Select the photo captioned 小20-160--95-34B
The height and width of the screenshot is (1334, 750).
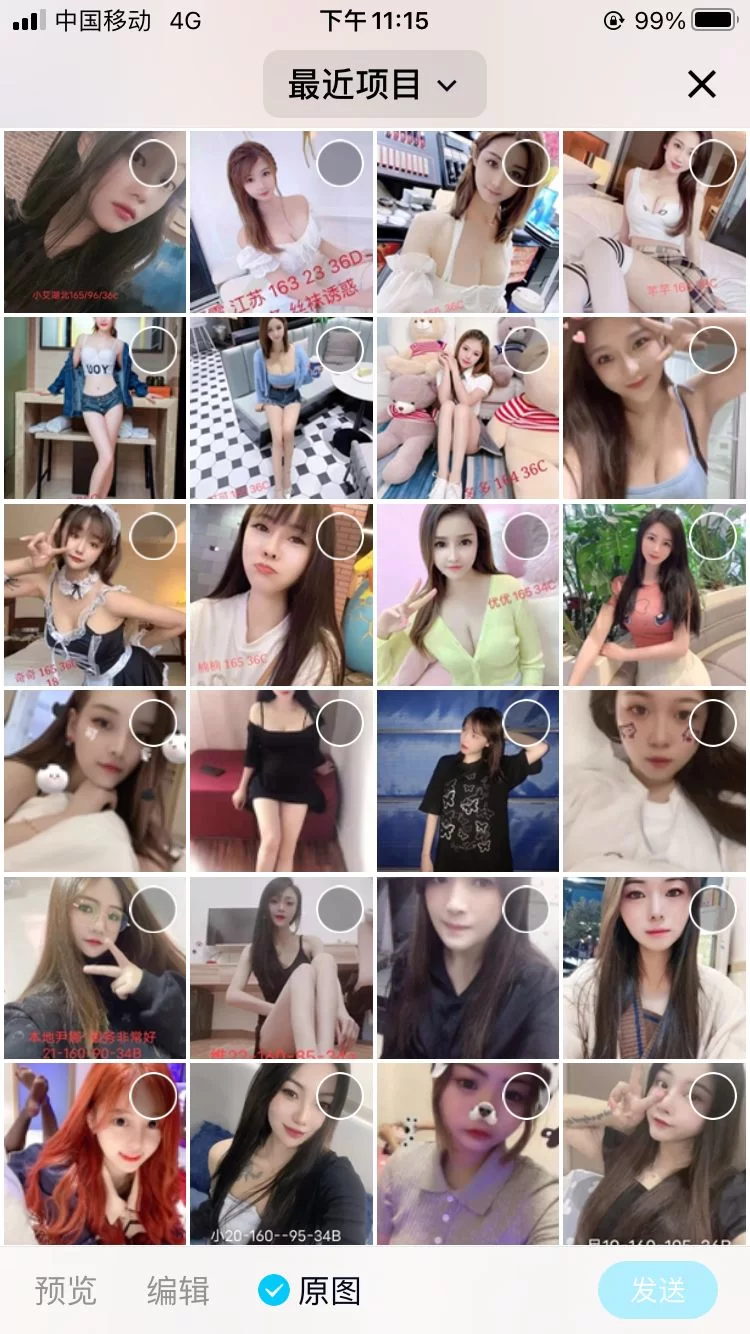tap(340, 1095)
